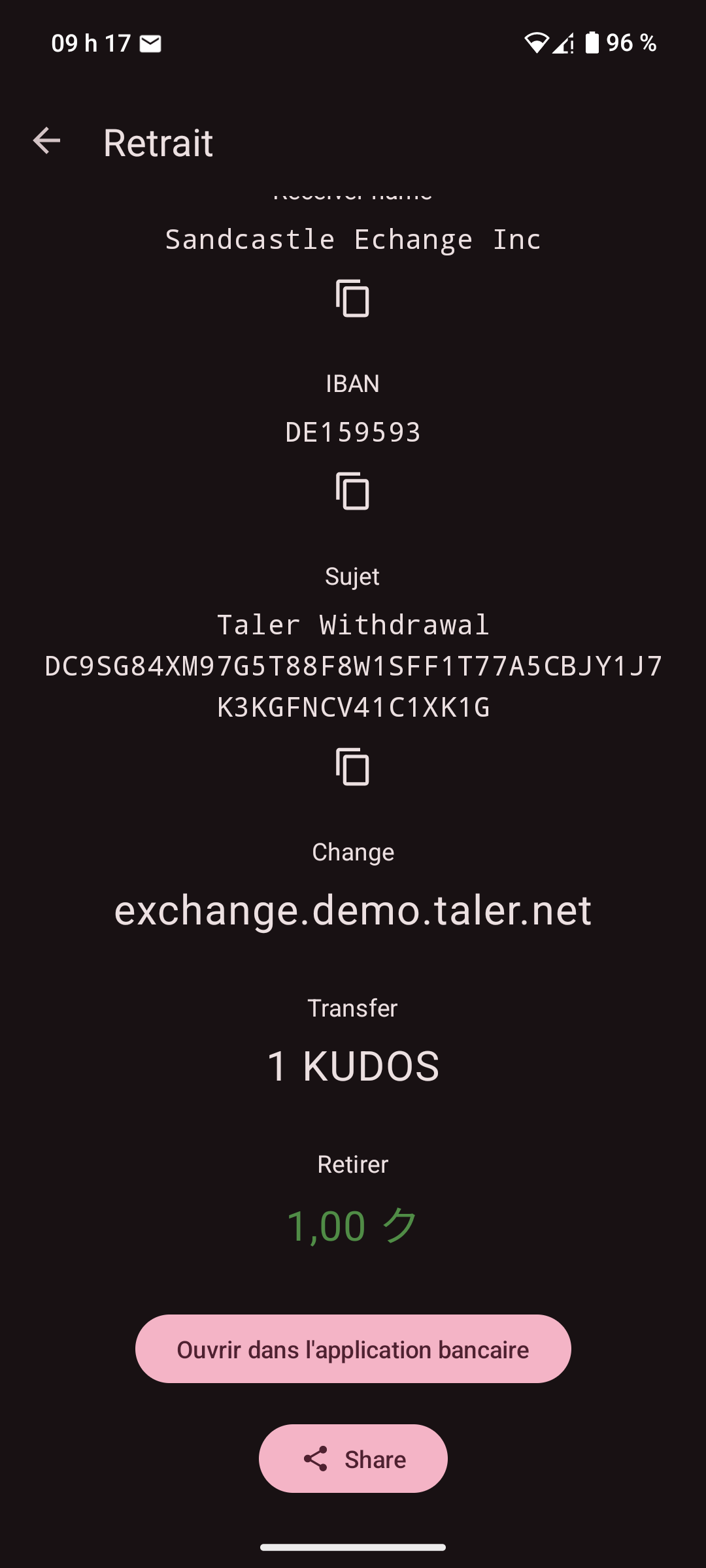Copy the receiver name Sandcastle Echange Inc
Image resolution: width=706 pixels, height=1568 pixels.
click(352, 299)
